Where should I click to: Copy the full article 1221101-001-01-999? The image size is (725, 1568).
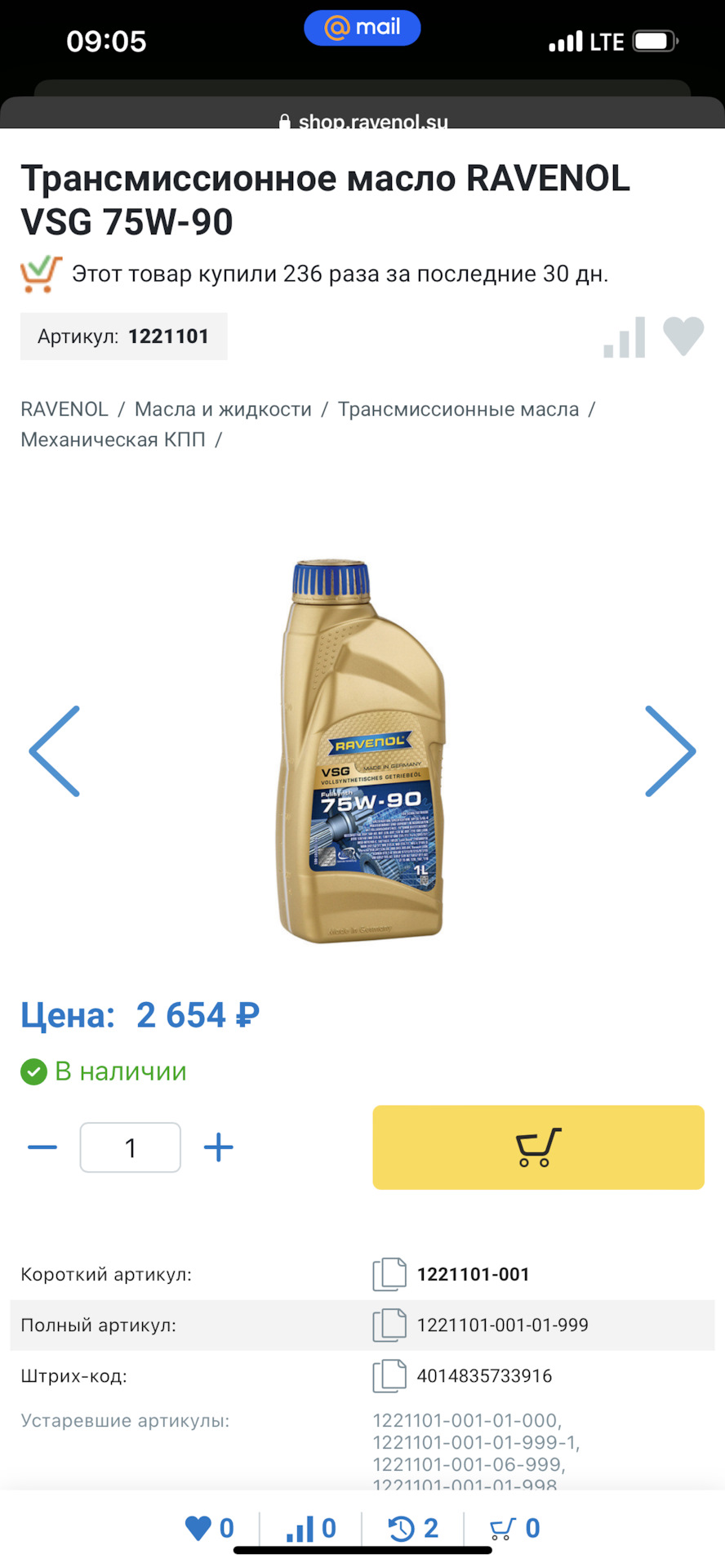(x=389, y=1325)
